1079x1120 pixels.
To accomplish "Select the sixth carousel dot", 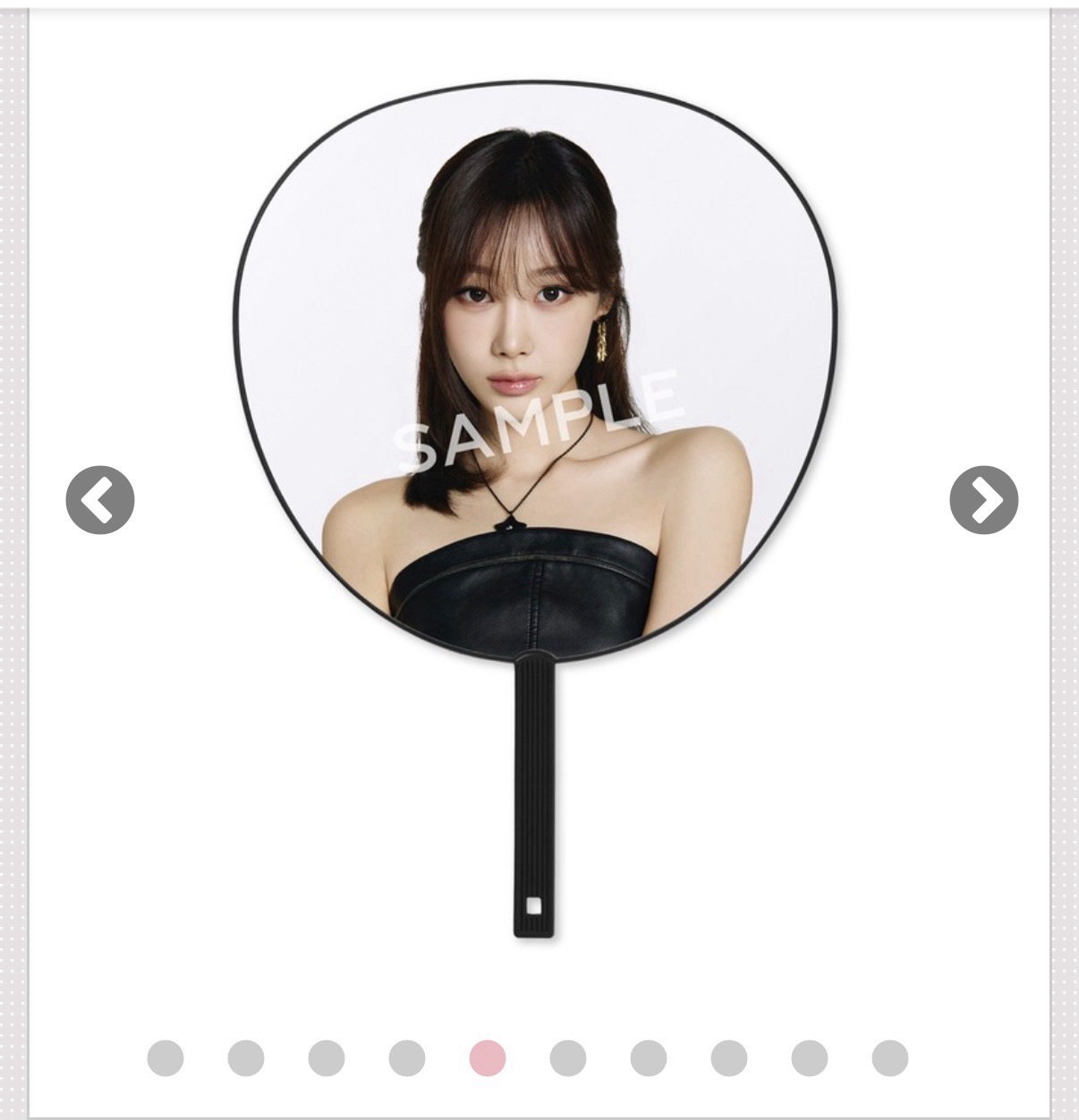I will [x=568, y=1058].
